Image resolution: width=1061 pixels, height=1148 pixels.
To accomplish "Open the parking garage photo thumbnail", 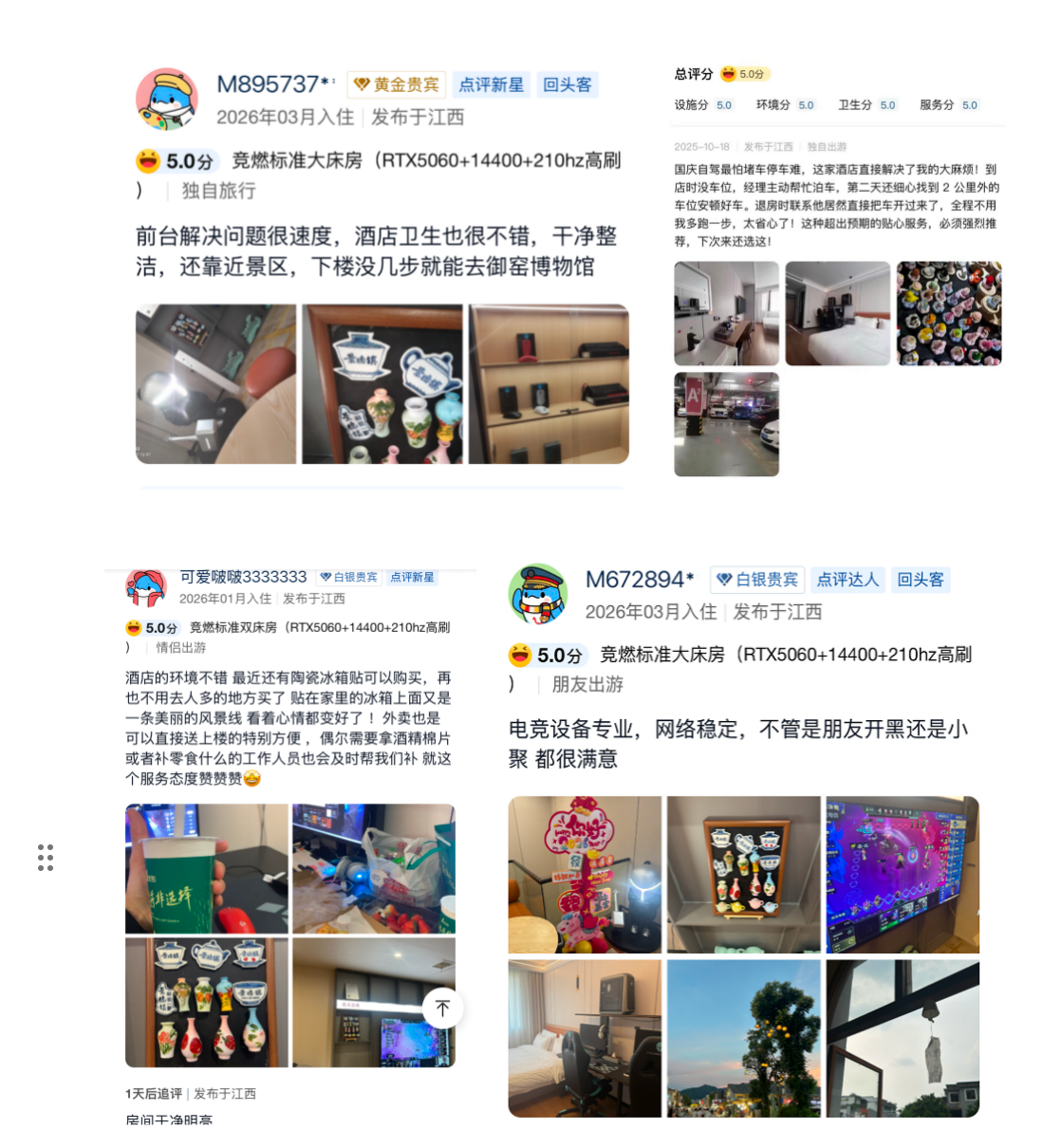I will [726, 424].
